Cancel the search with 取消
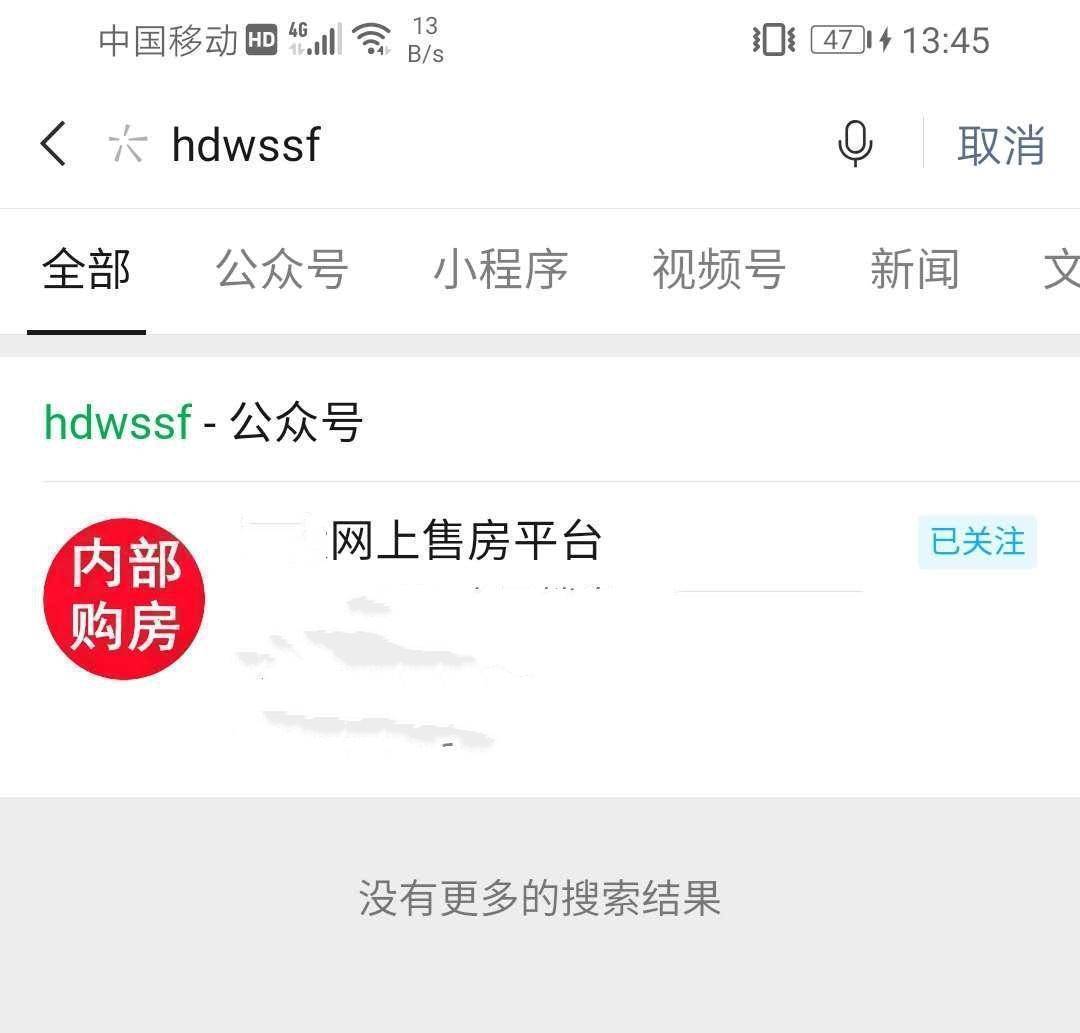Viewport: 1080px width, 1033px height. 1000,145
